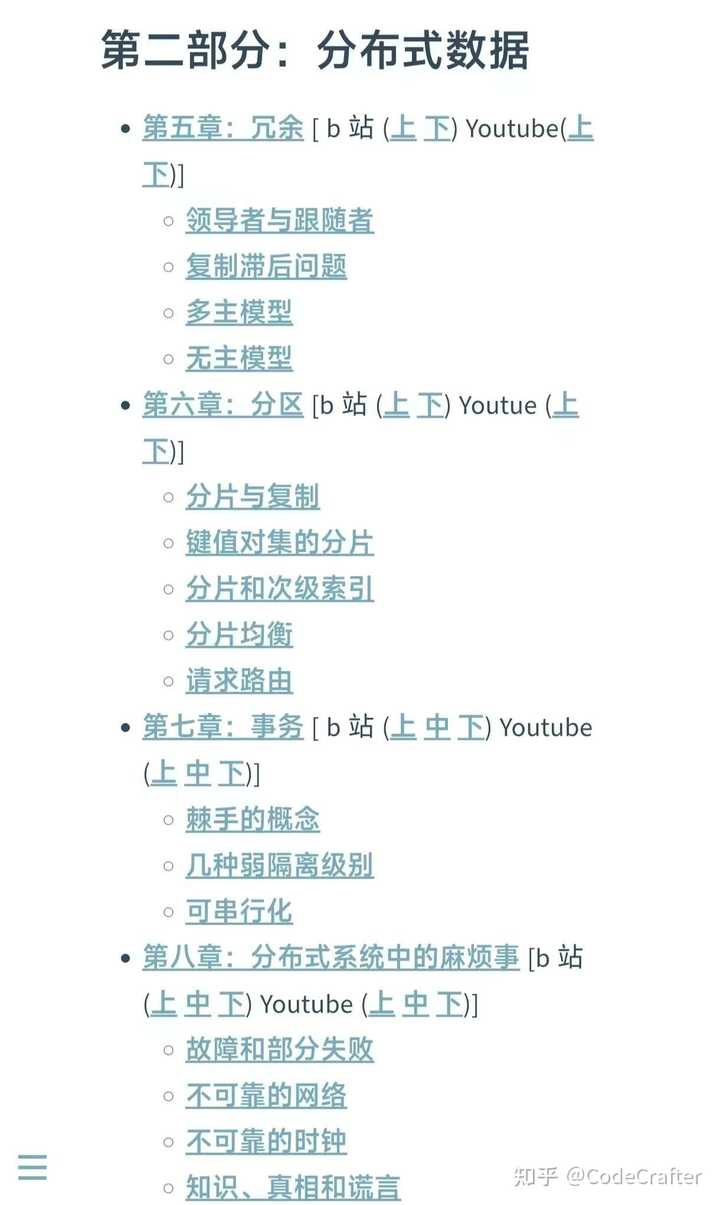Image resolution: width=720 pixels, height=1205 pixels.
Task: Open the 无主模型 section link
Action: tap(238, 358)
